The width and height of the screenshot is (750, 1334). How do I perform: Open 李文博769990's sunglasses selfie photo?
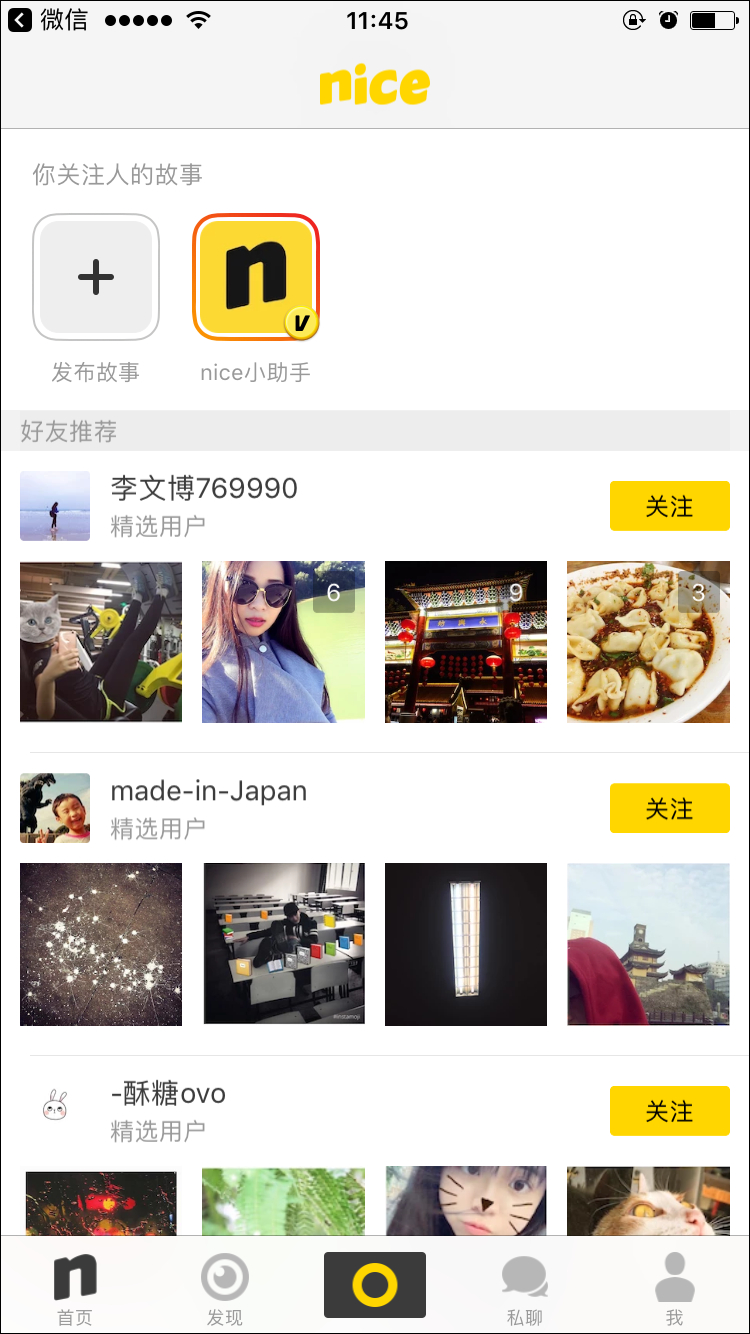pos(283,642)
